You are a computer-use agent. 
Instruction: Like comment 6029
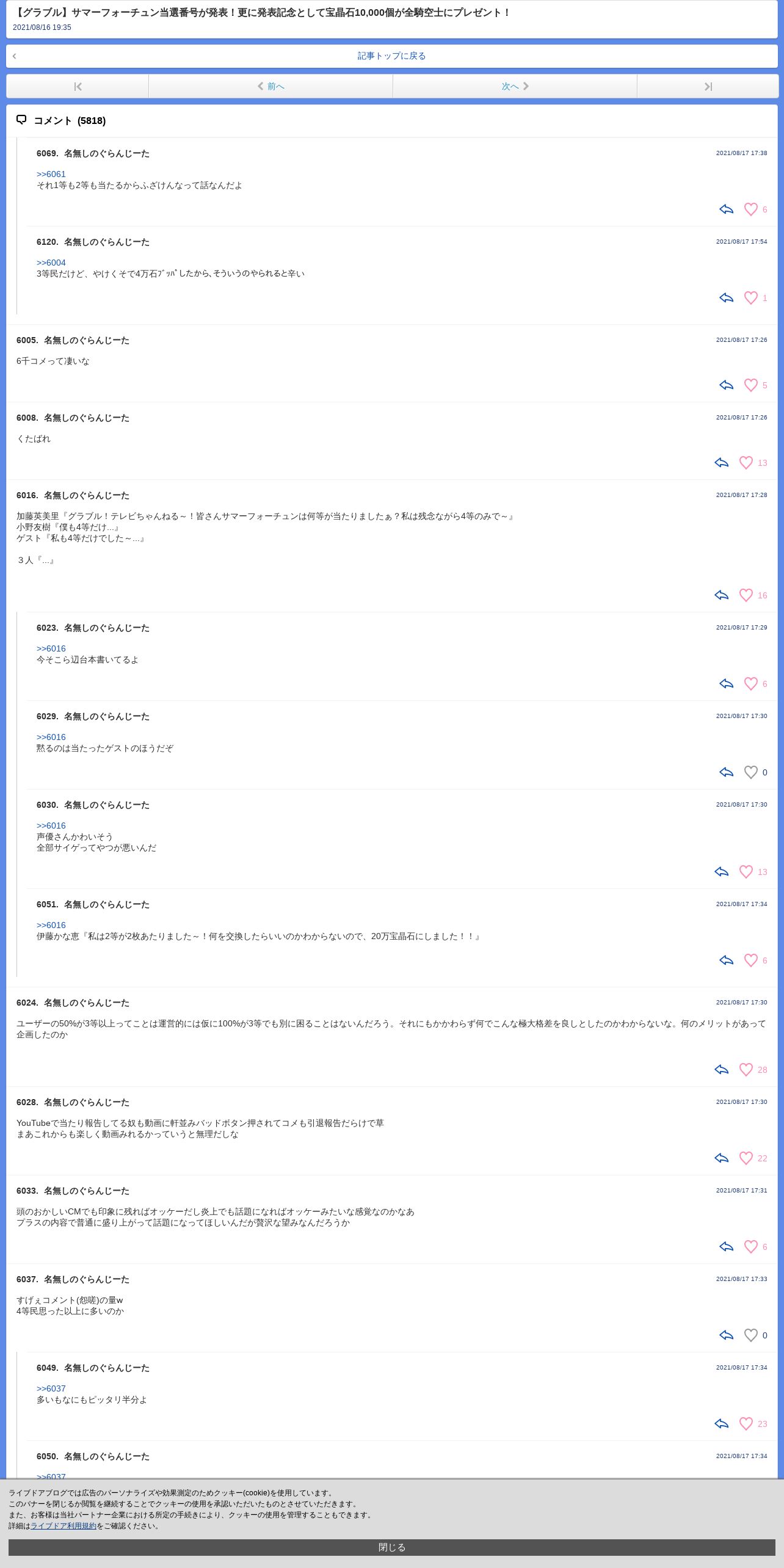pyautogui.click(x=750, y=772)
